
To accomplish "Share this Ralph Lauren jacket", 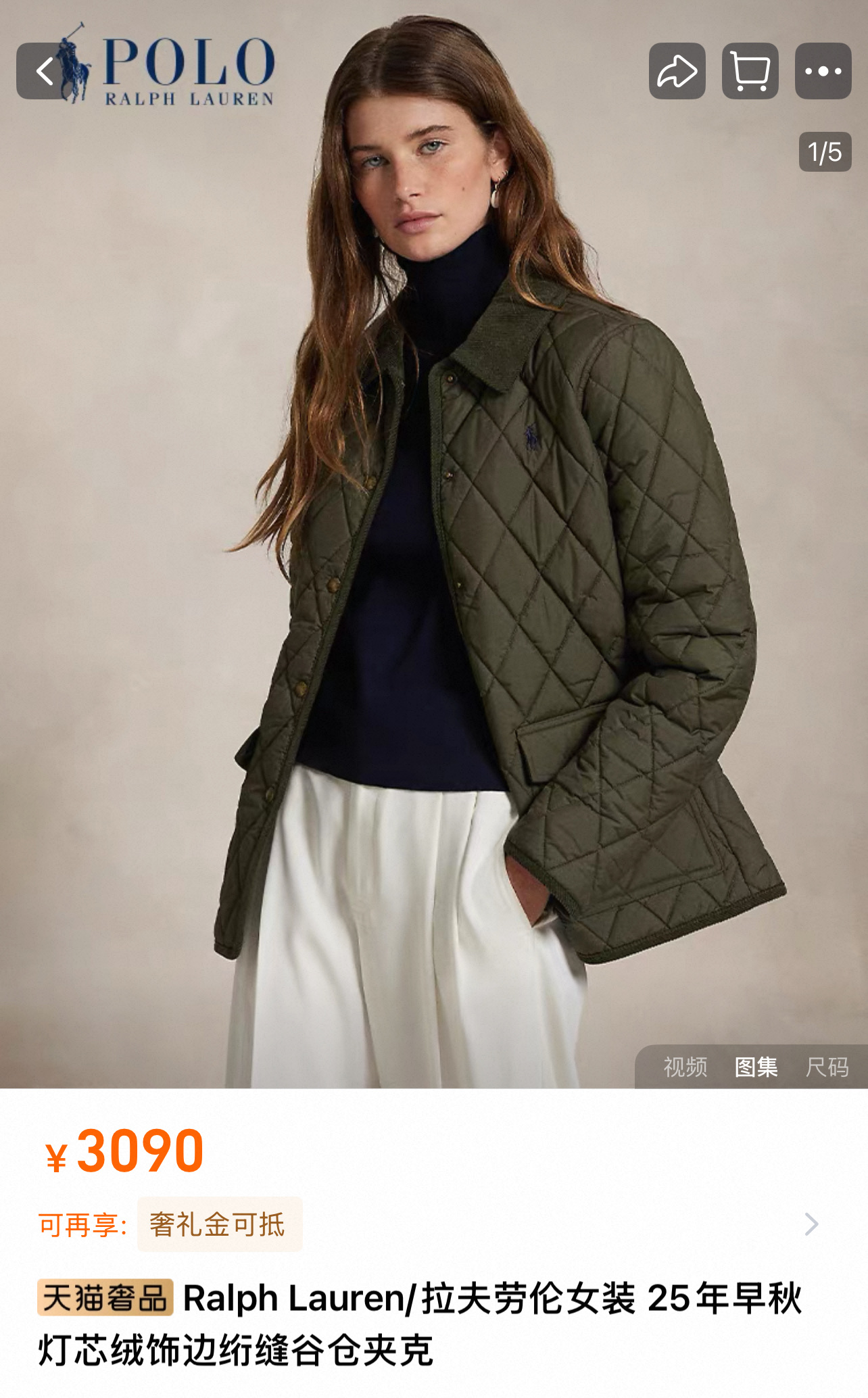I will point(677,71).
